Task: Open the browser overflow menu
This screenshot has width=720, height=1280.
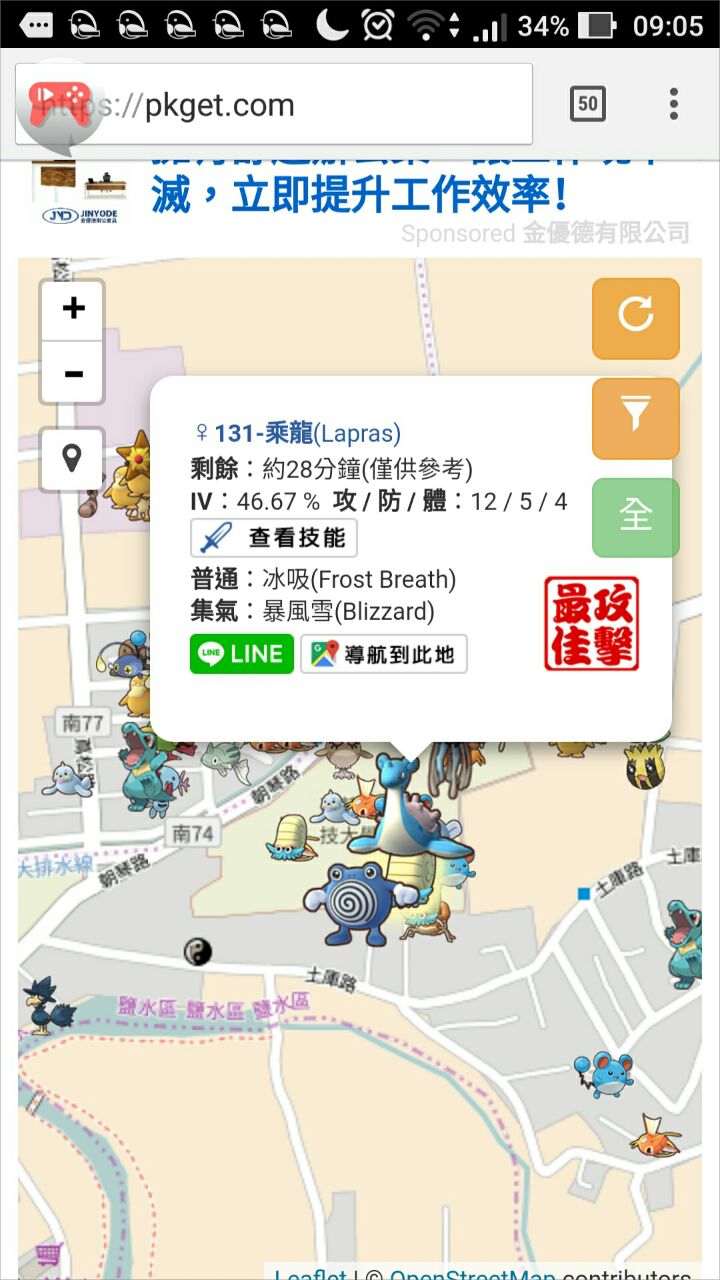Action: point(674,104)
